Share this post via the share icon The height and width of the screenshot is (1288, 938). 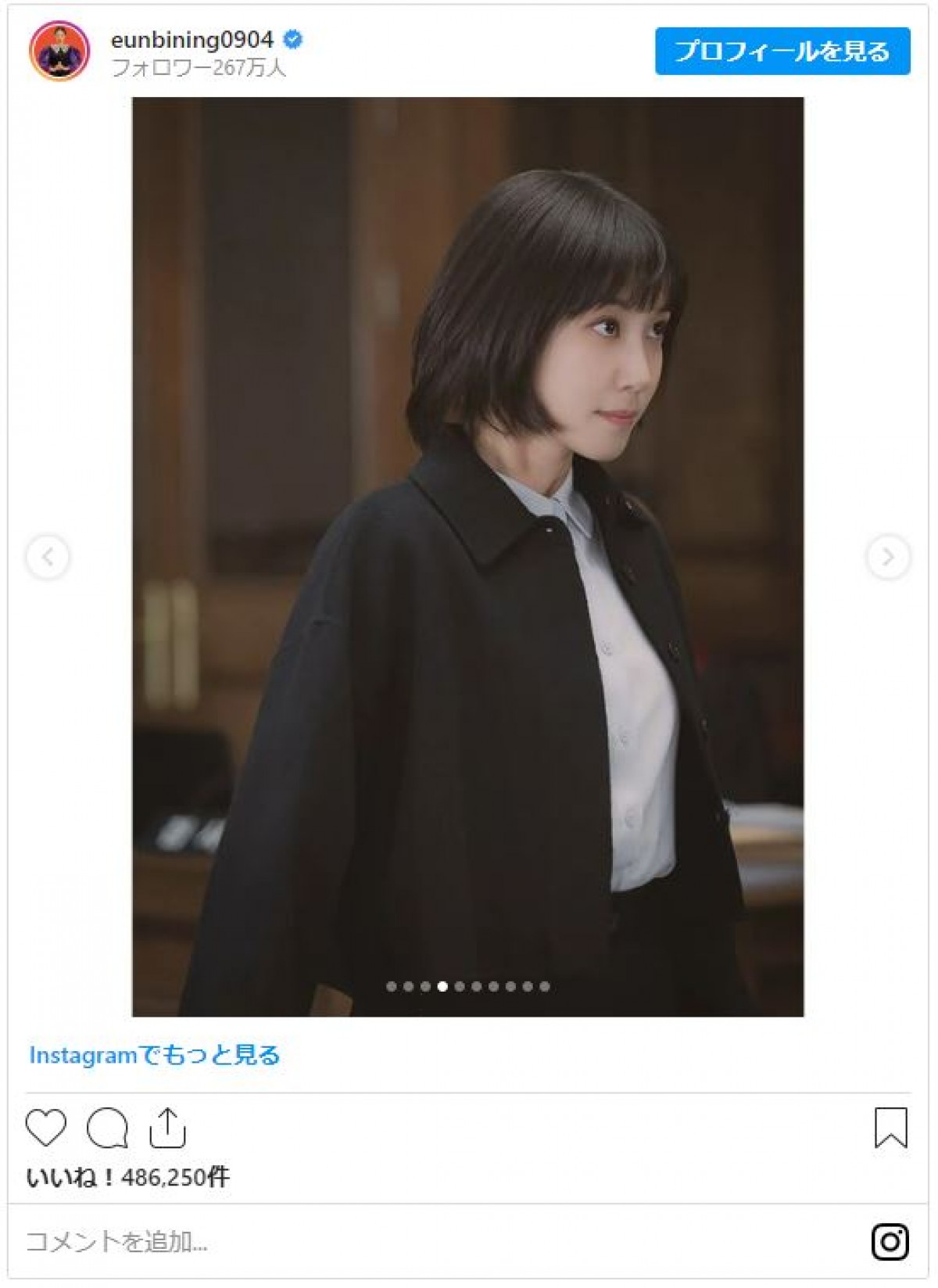pyautogui.click(x=167, y=1128)
